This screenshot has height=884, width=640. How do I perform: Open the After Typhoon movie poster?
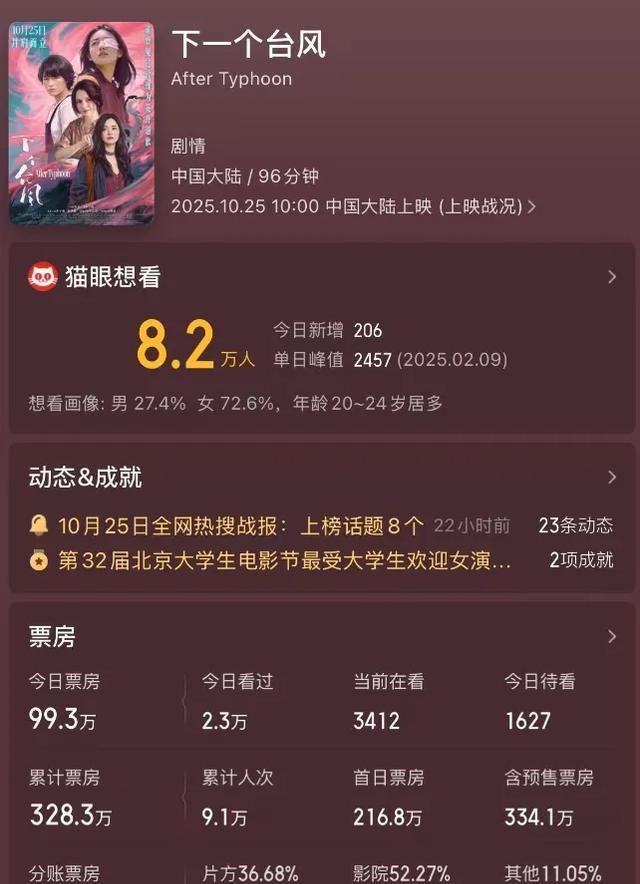(x=82, y=123)
